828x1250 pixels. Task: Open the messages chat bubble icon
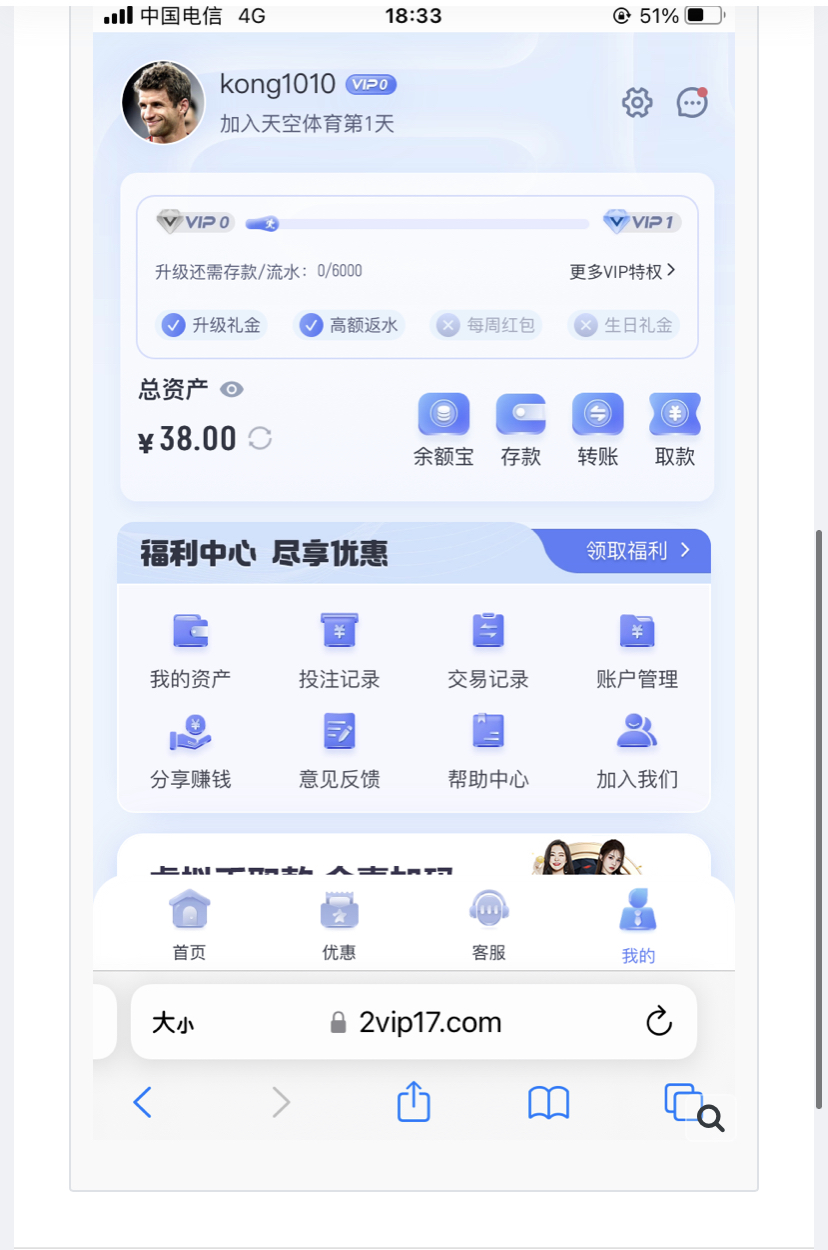coord(692,102)
